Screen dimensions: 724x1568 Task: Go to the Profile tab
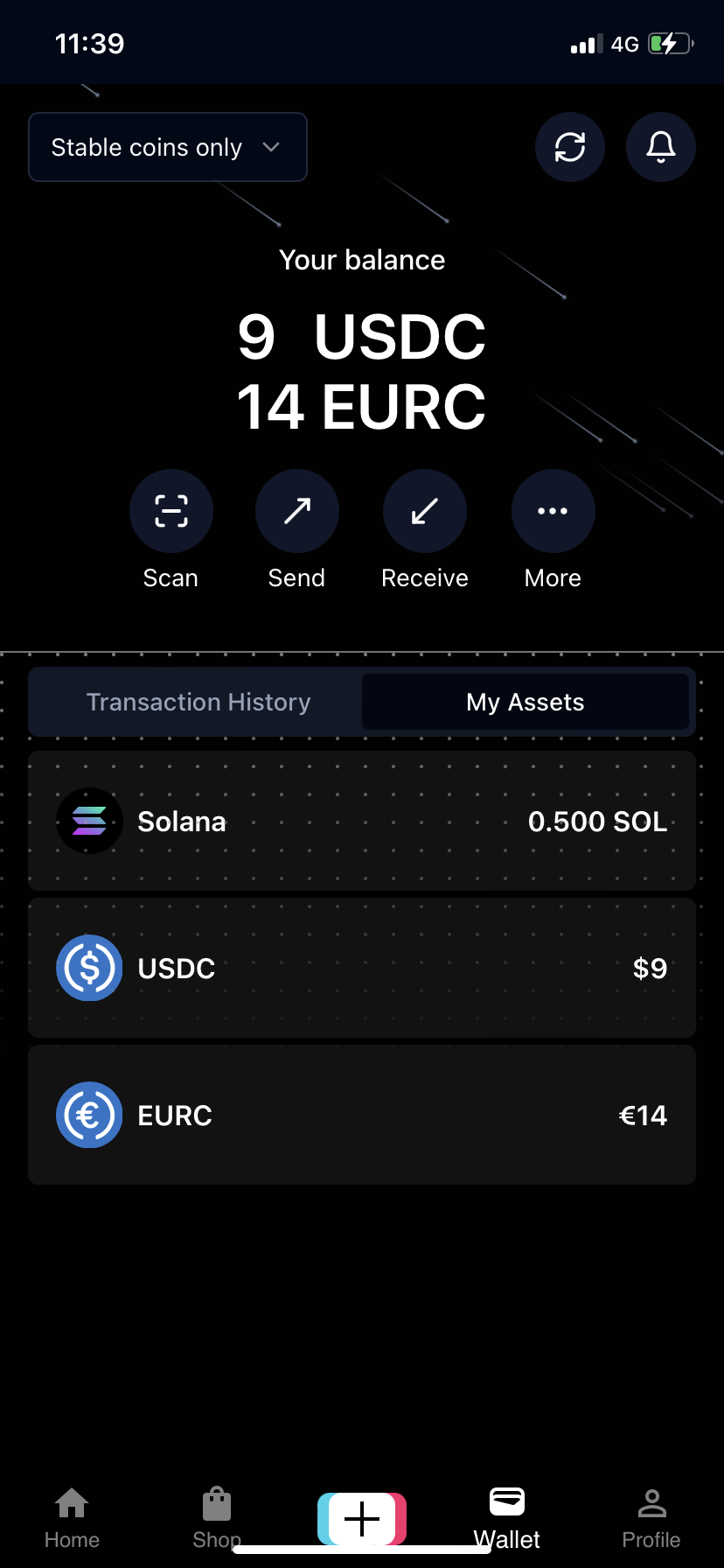(x=651, y=1517)
